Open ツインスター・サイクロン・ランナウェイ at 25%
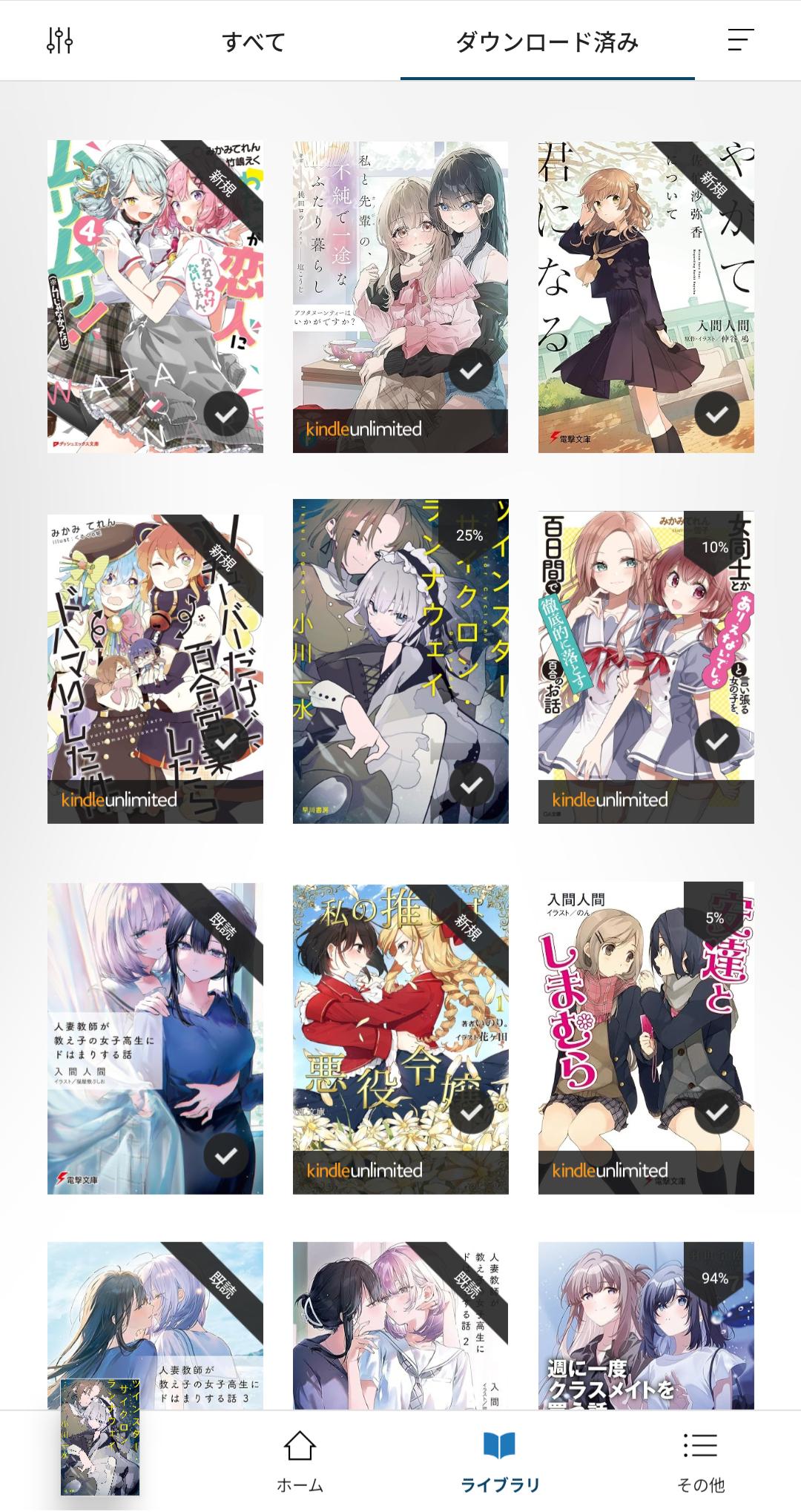This screenshot has width=801, height=1512. [x=400, y=661]
